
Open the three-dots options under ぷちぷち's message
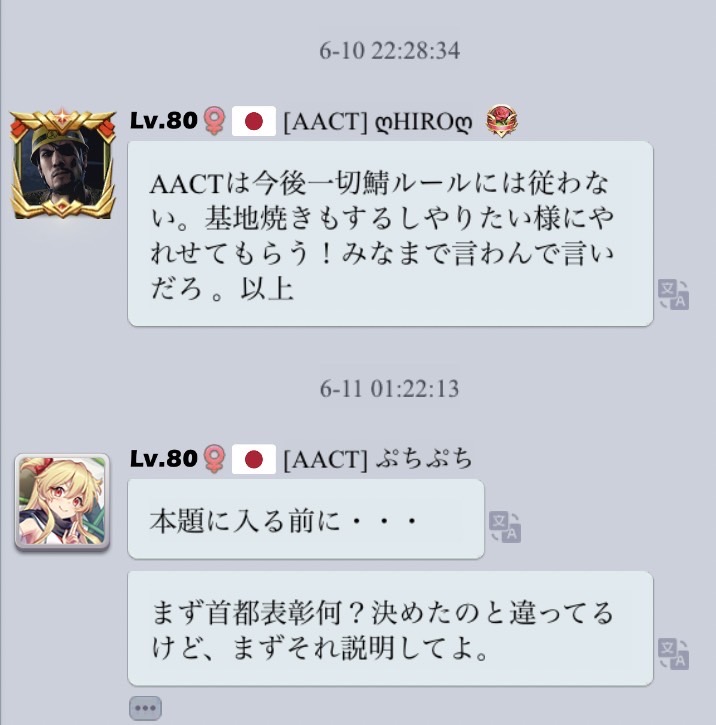[x=146, y=708]
